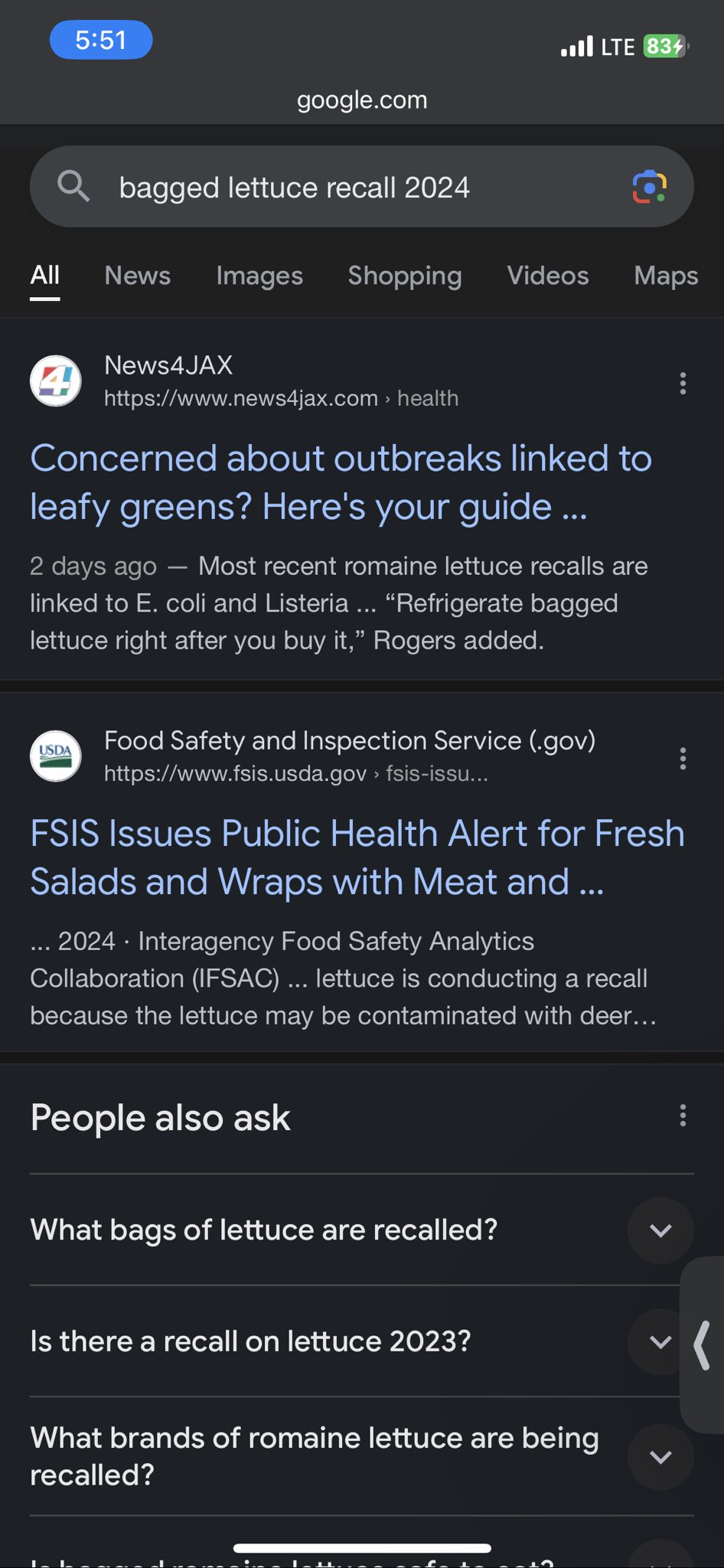Switch to the Images tab

point(259,276)
